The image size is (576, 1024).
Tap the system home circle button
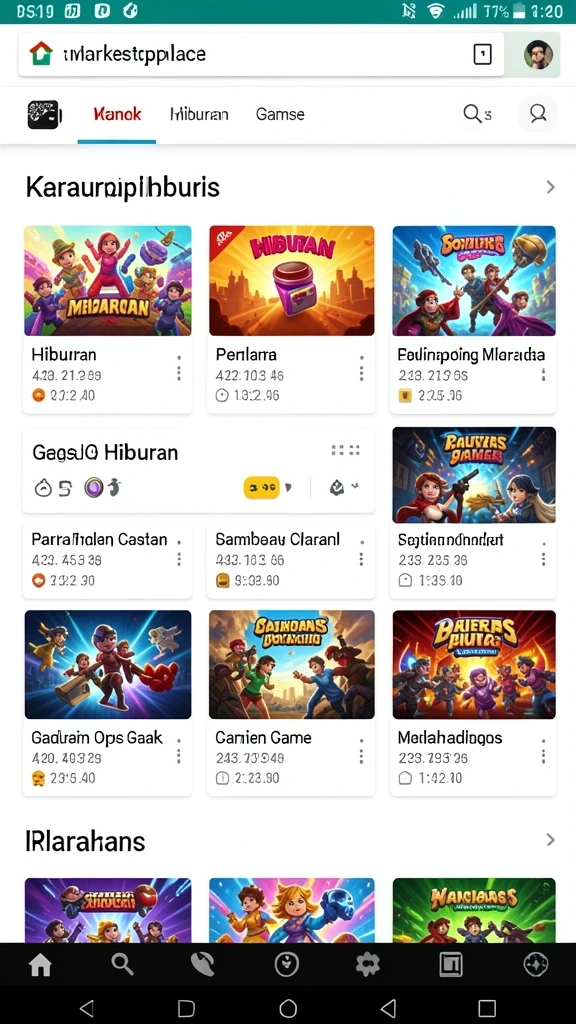point(288,1008)
